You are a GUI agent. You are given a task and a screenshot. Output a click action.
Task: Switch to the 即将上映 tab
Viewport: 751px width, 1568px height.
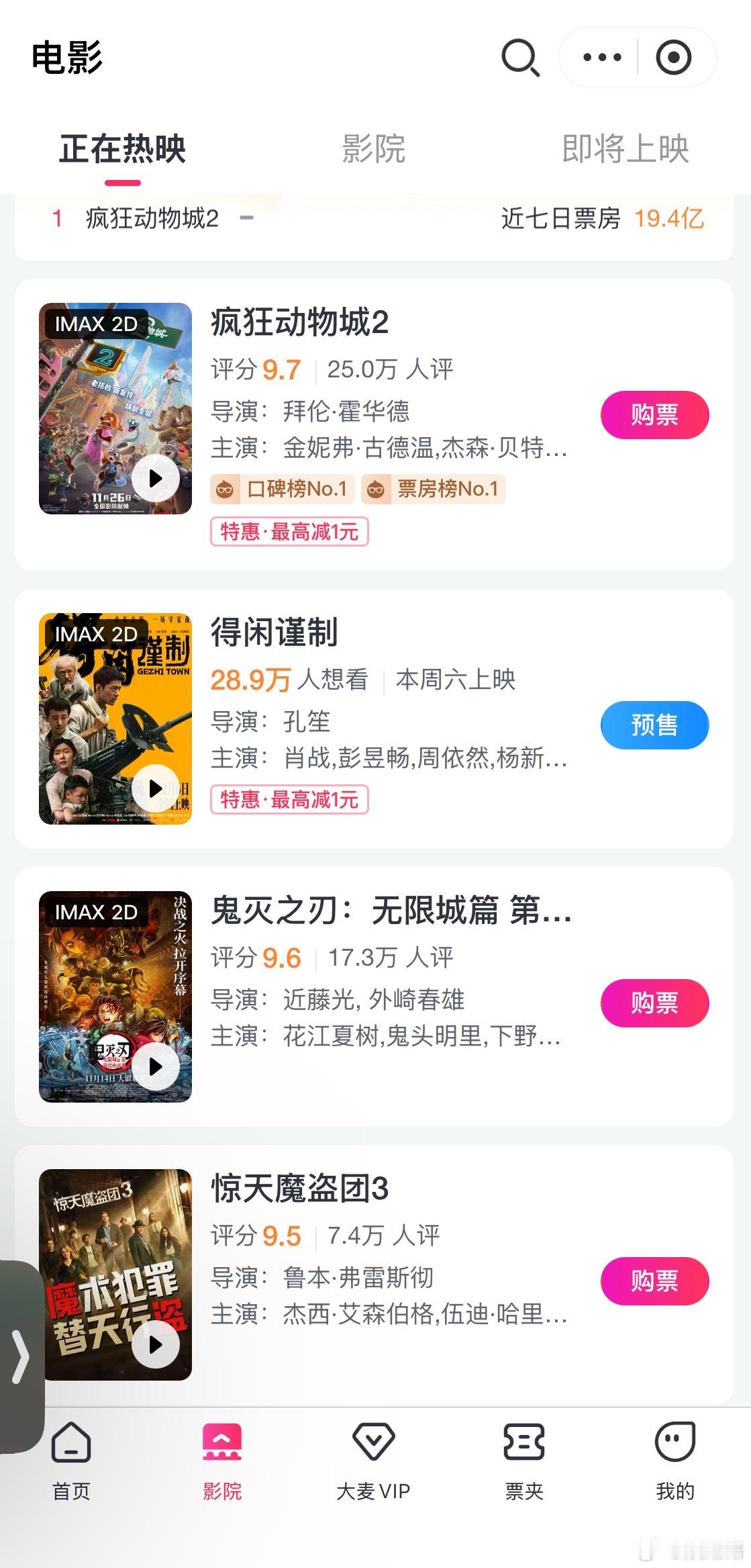[x=625, y=149]
